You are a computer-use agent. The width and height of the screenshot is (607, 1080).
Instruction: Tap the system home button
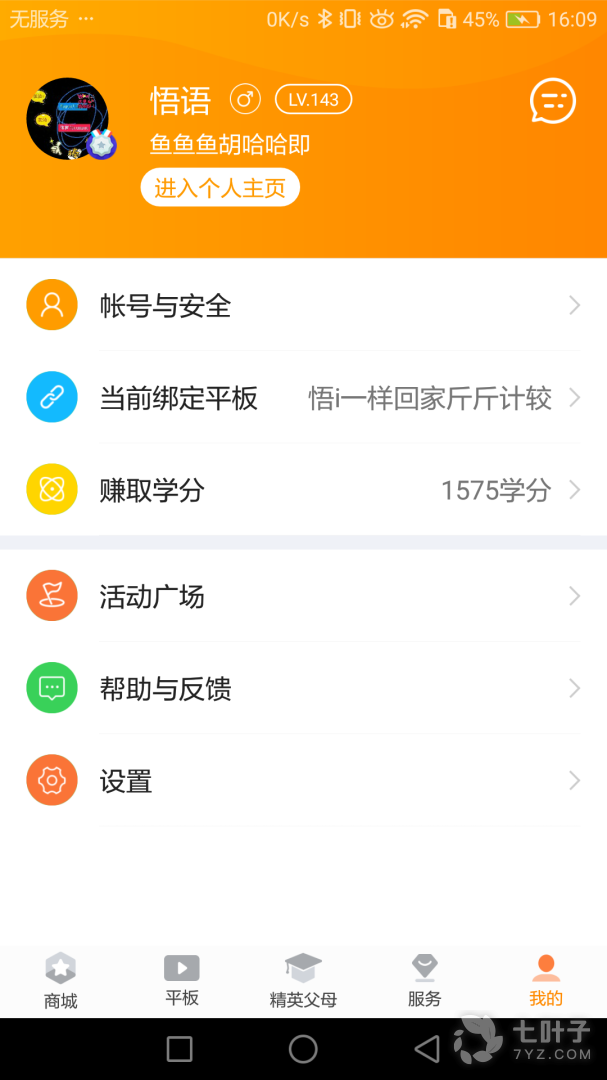tap(303, 1049)
